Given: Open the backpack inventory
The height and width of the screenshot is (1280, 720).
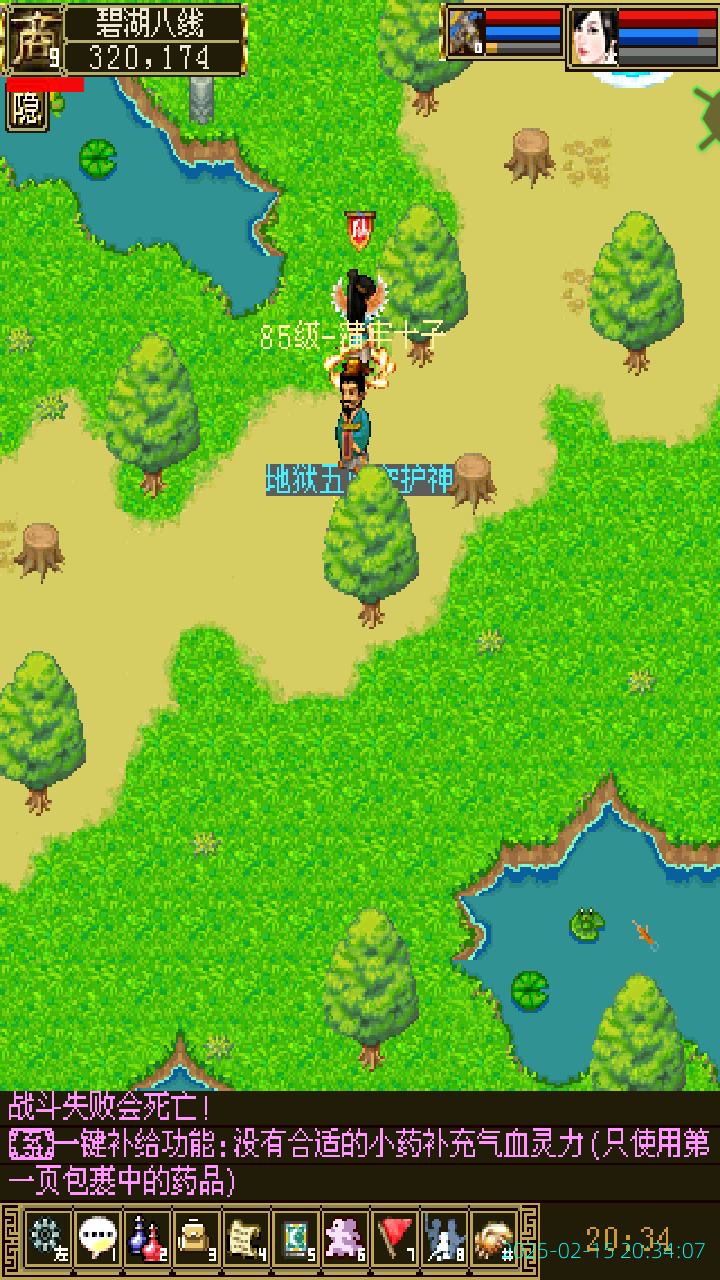Looking at the screenshot, I should 196,1238.
